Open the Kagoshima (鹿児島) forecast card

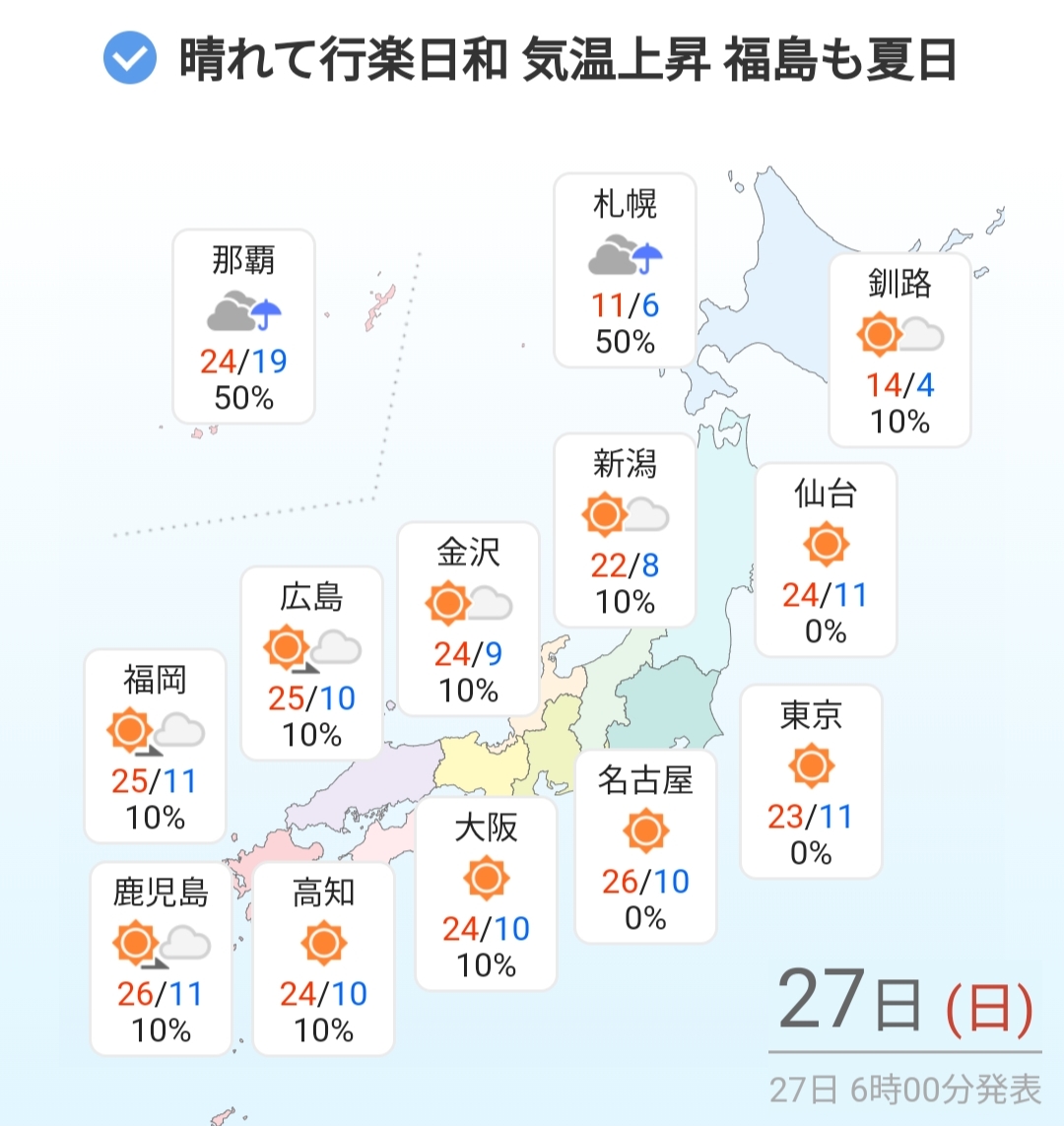pos(161,959)
